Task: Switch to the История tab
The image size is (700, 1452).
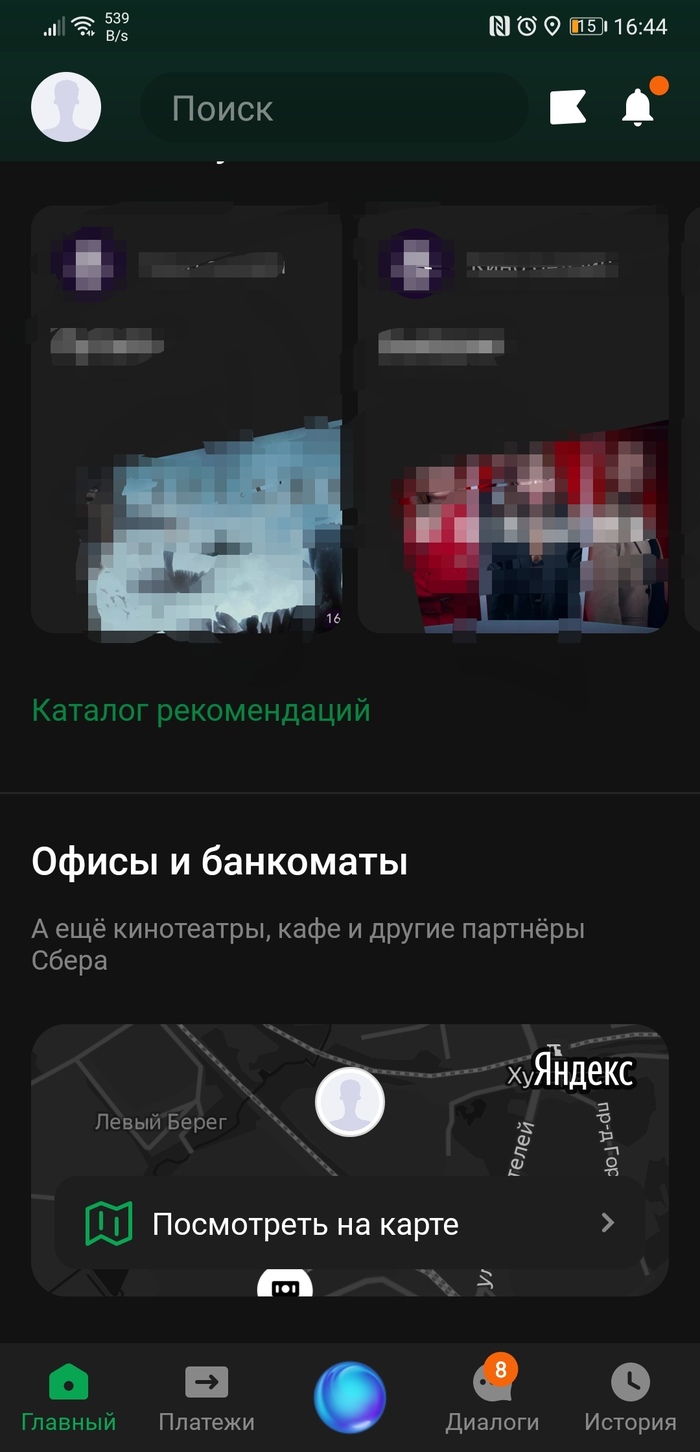Action: 630,1397
